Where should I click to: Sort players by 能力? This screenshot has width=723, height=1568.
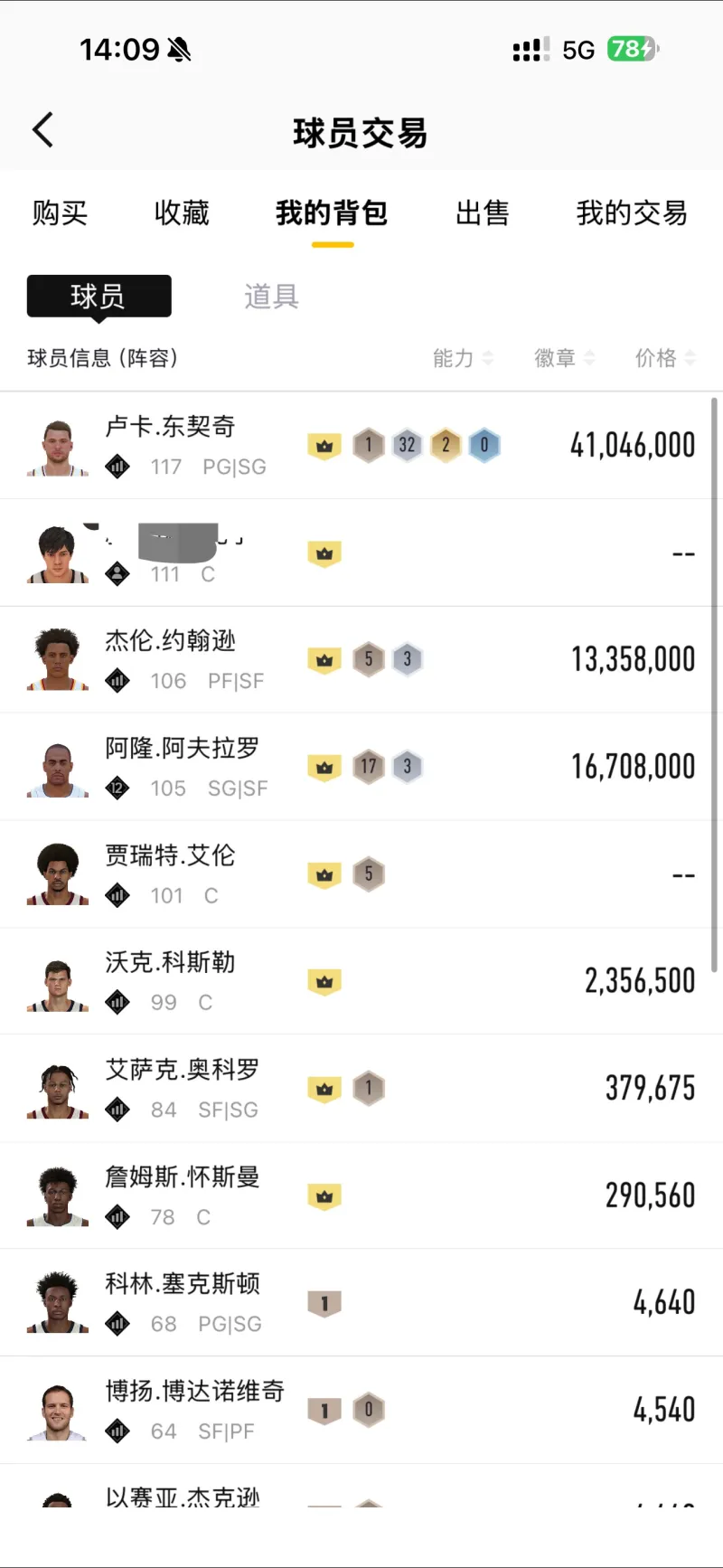[462, 358]
